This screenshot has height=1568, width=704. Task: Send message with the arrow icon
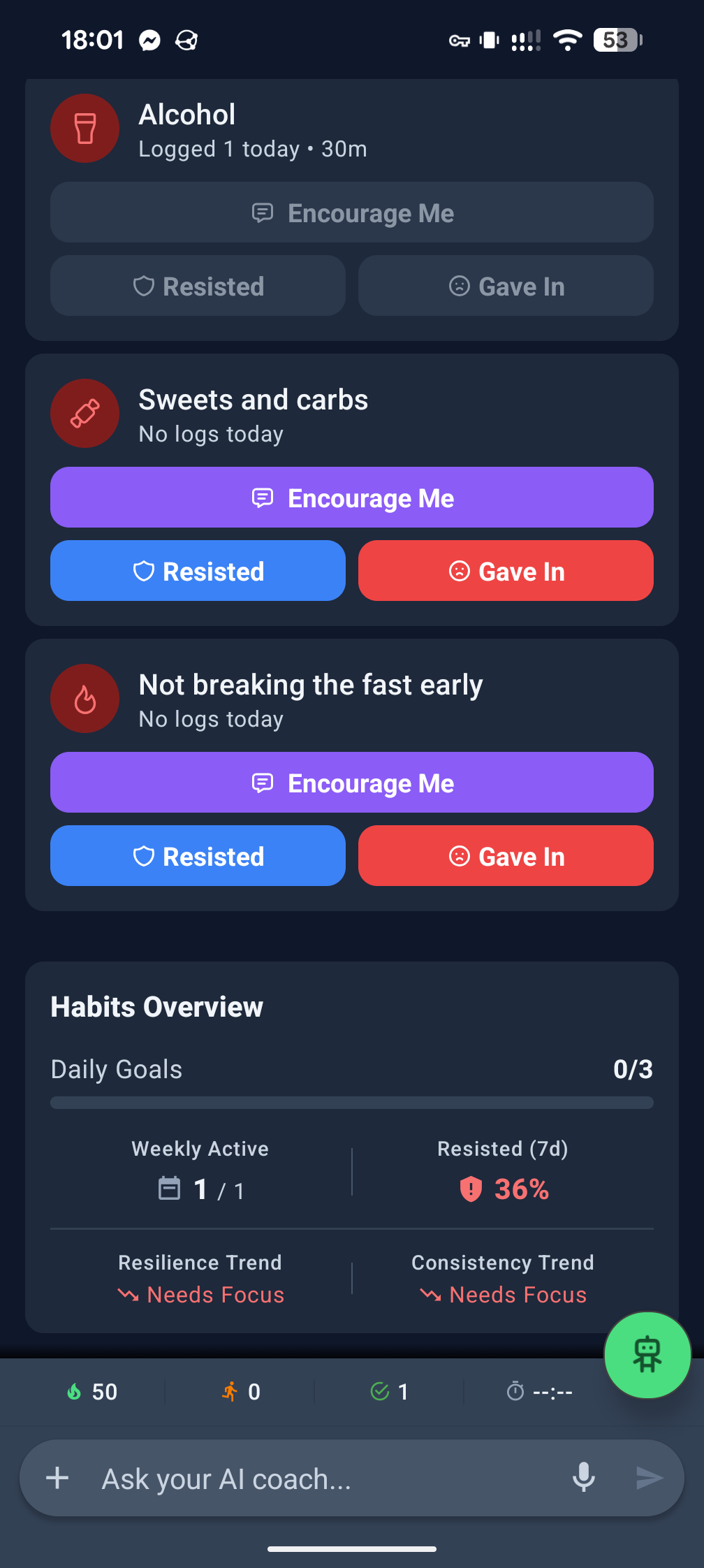(649, 1478)
